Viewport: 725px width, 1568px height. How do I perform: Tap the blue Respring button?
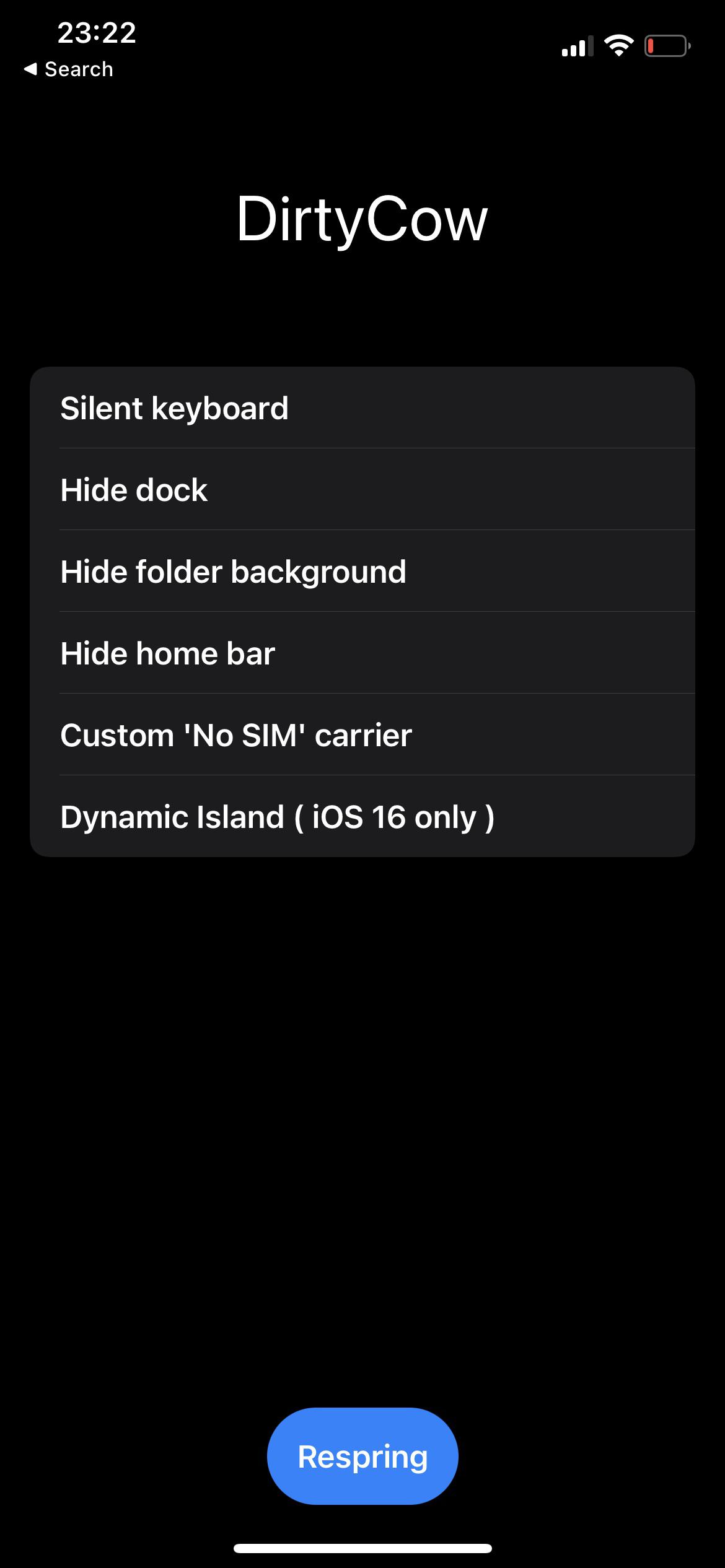click(x=362, y=1457)
